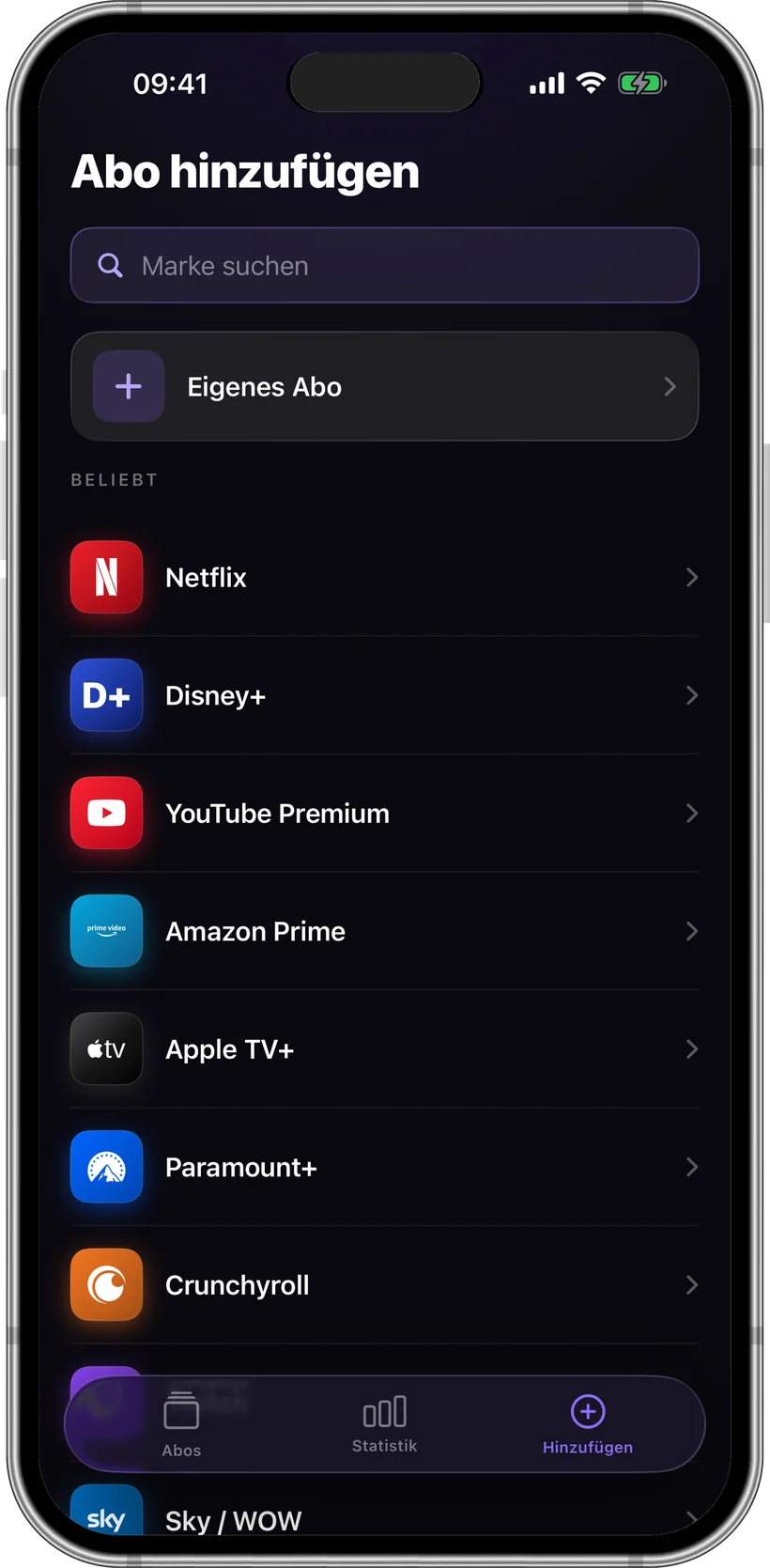Select Netflix from the list
The width and height of the screenshot is (770, 1568).
click(x=384, y=577)
